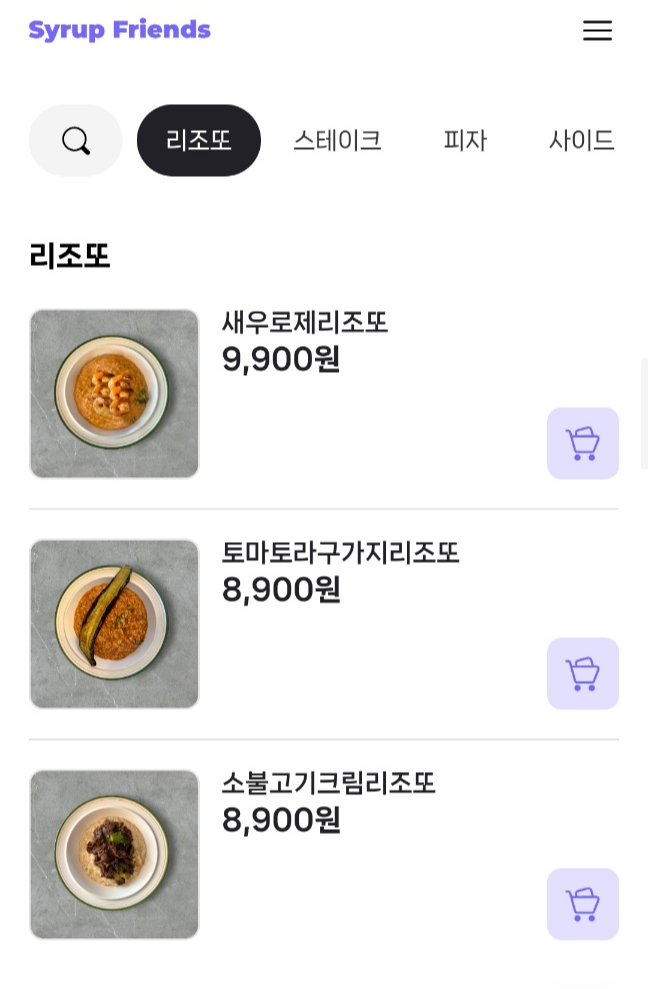Viewport: 648px width, 989px height.
Task: Open the 소불고기크림리조또 photo
Action: [114, 854]
